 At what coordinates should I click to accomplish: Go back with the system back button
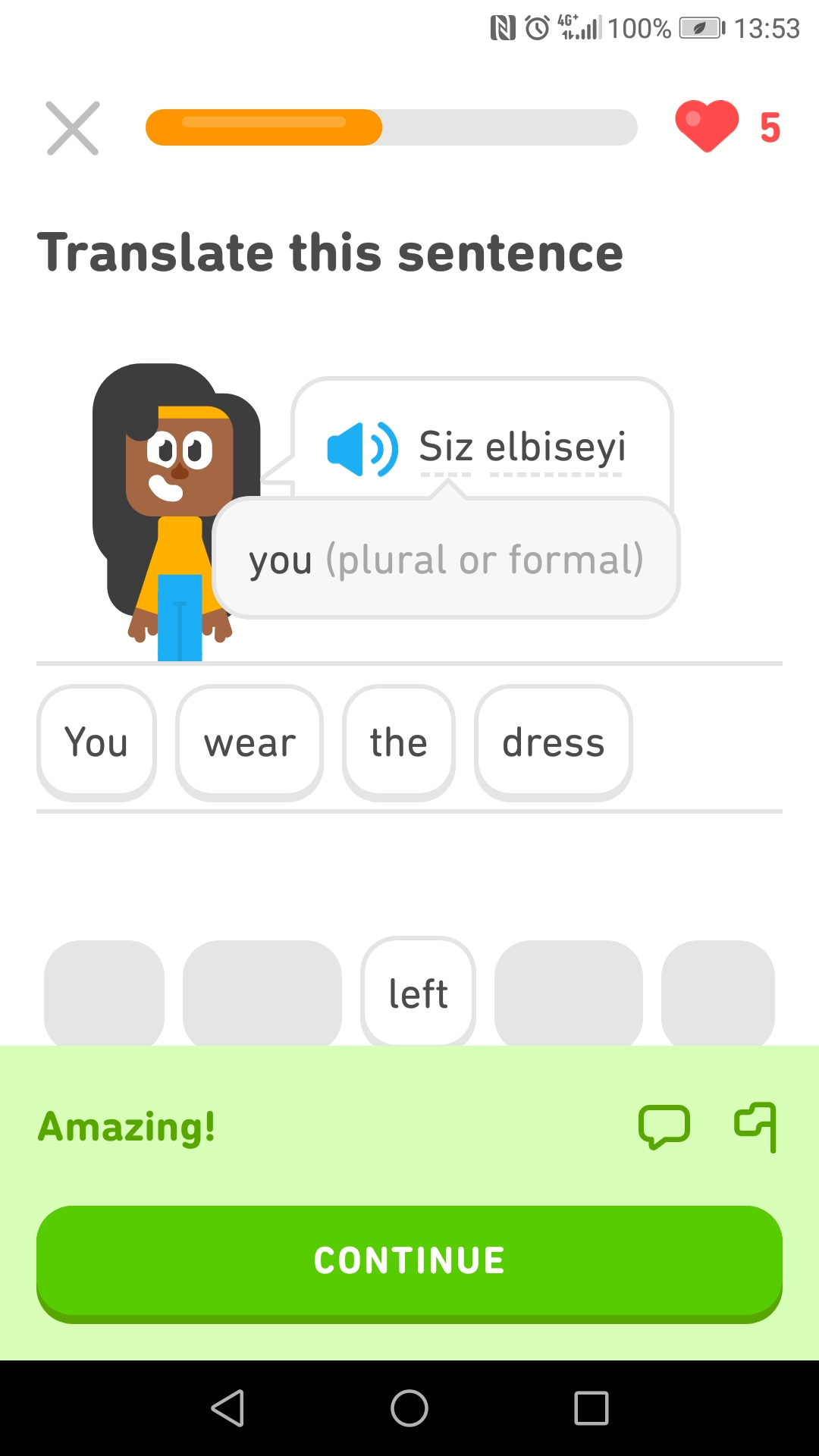click(x=227, y=1408)
